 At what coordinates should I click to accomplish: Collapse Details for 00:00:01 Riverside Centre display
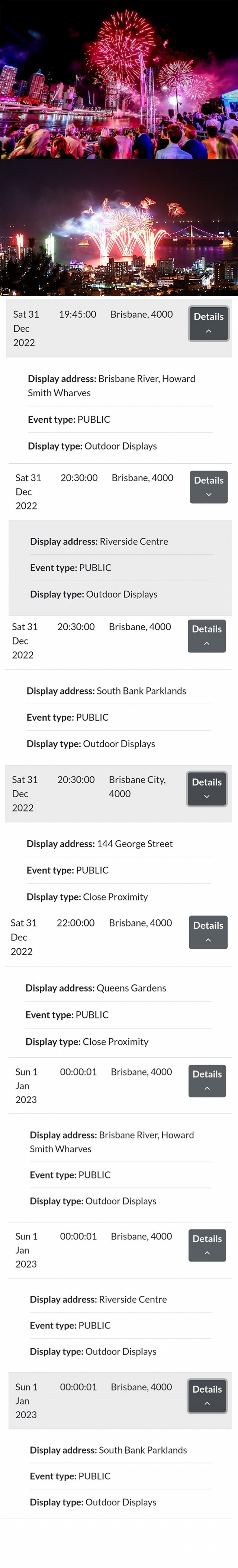(x=207, y=1245)
